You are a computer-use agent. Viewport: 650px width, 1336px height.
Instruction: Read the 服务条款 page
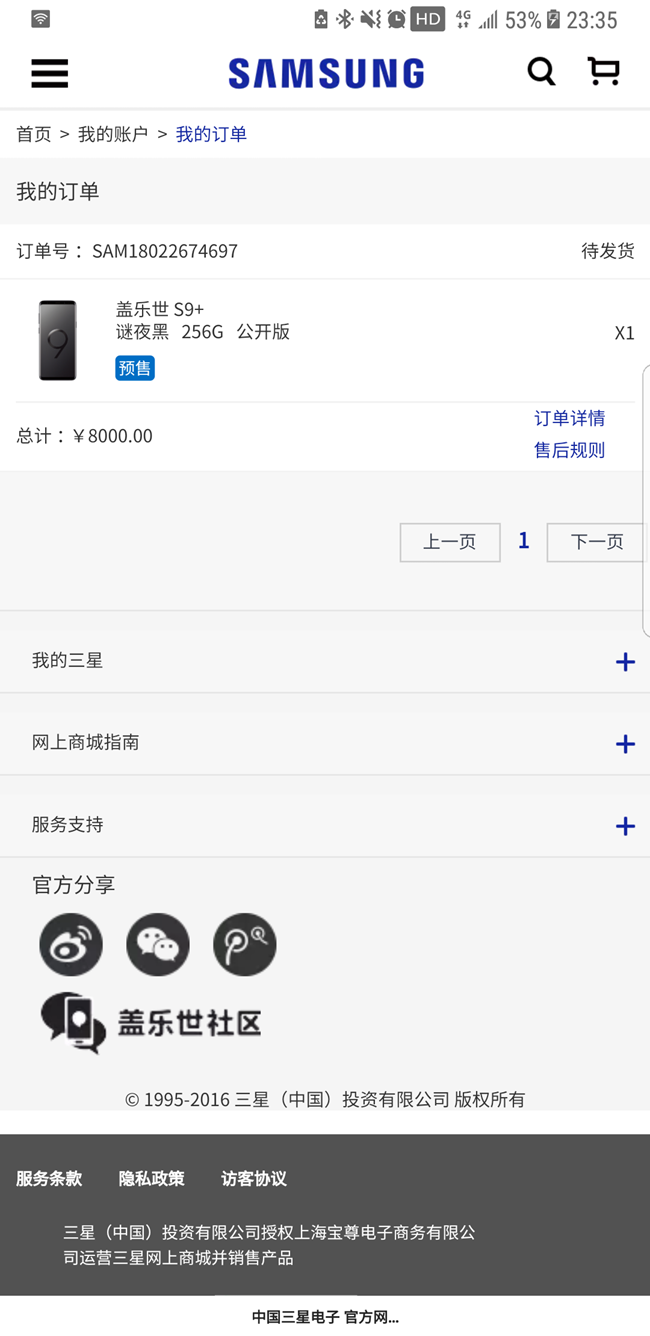tap(49, 1178)
